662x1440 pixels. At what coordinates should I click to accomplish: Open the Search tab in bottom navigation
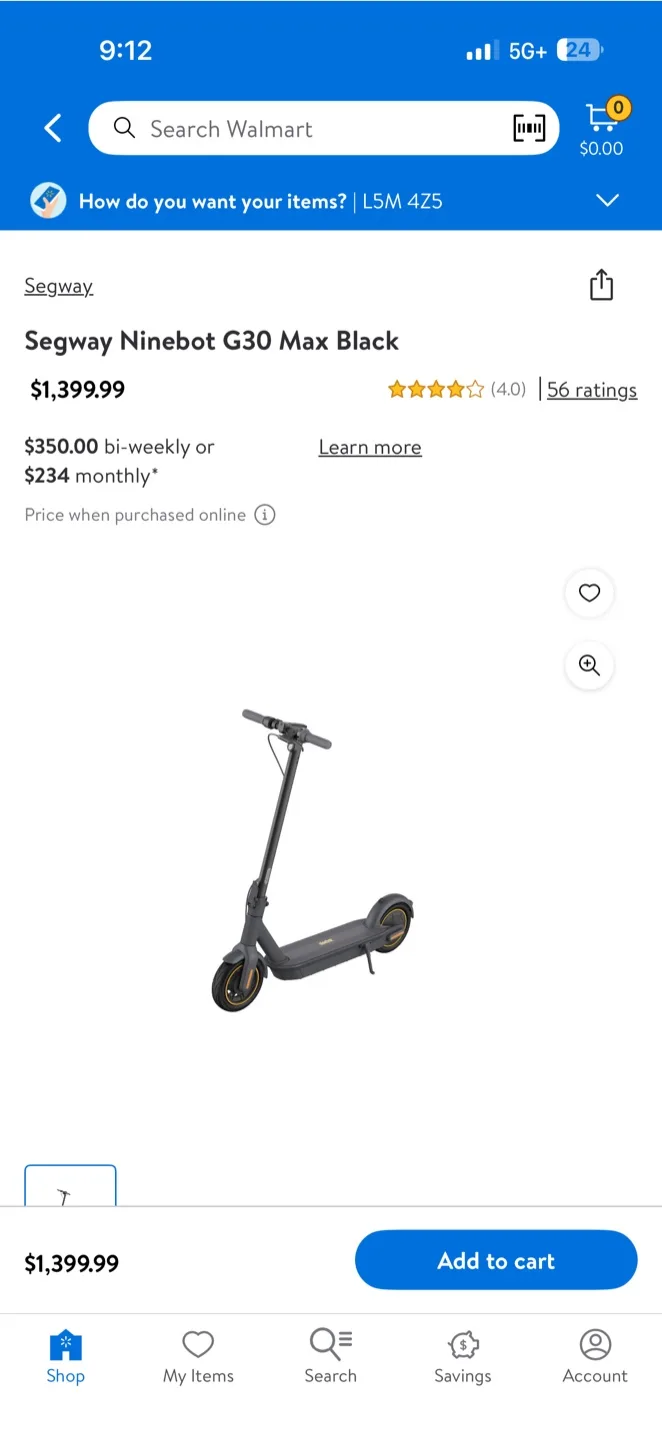pos(330,1356)
